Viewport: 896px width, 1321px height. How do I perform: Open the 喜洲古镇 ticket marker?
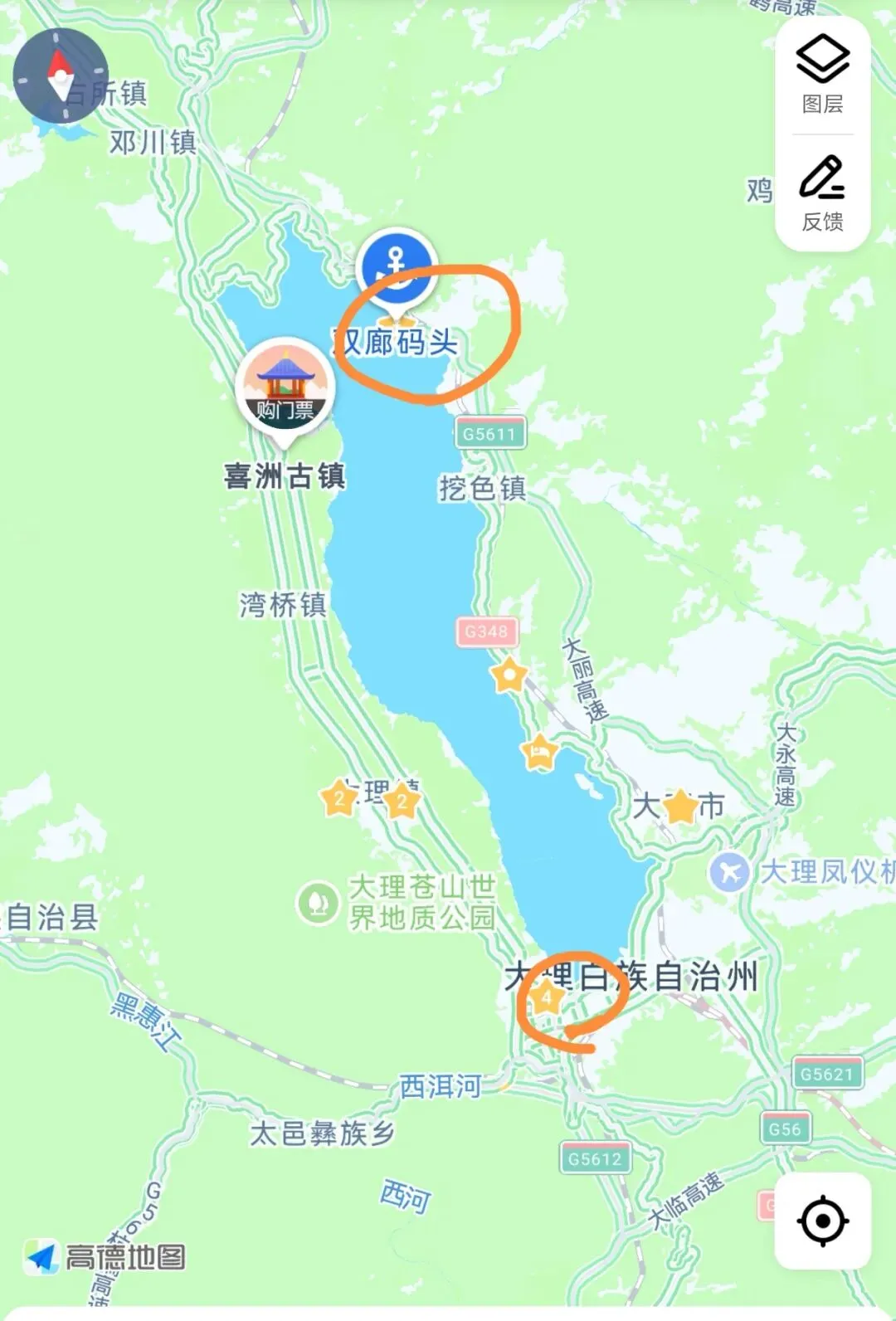click(x=285, y=390)
